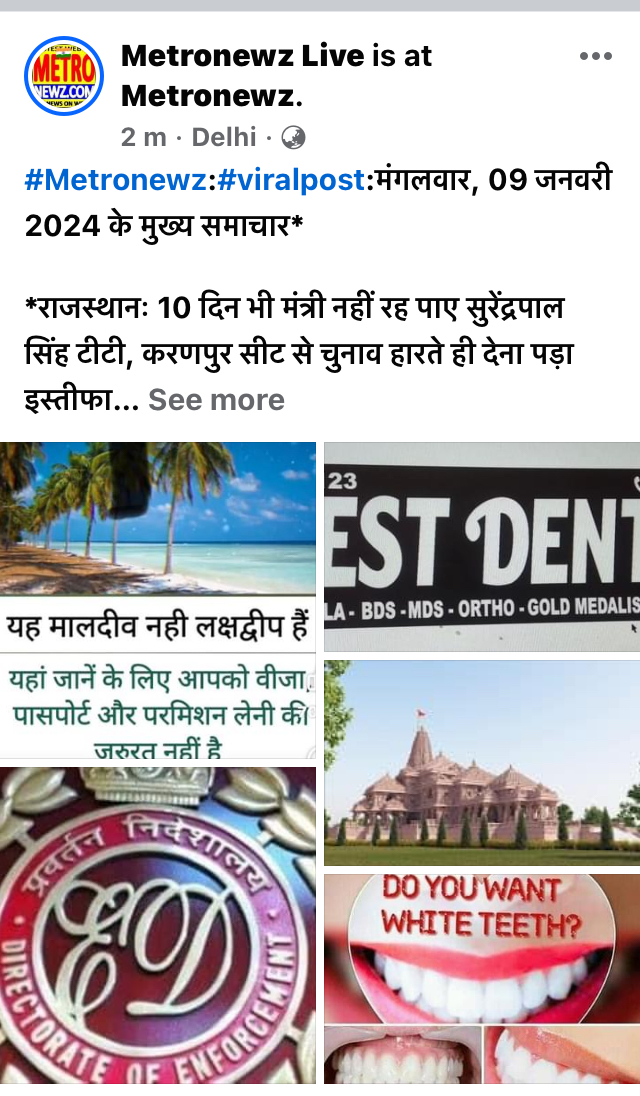
Task: Open the post's three-dot options menu
Action: pyautogui.click(x=595, y=56)
